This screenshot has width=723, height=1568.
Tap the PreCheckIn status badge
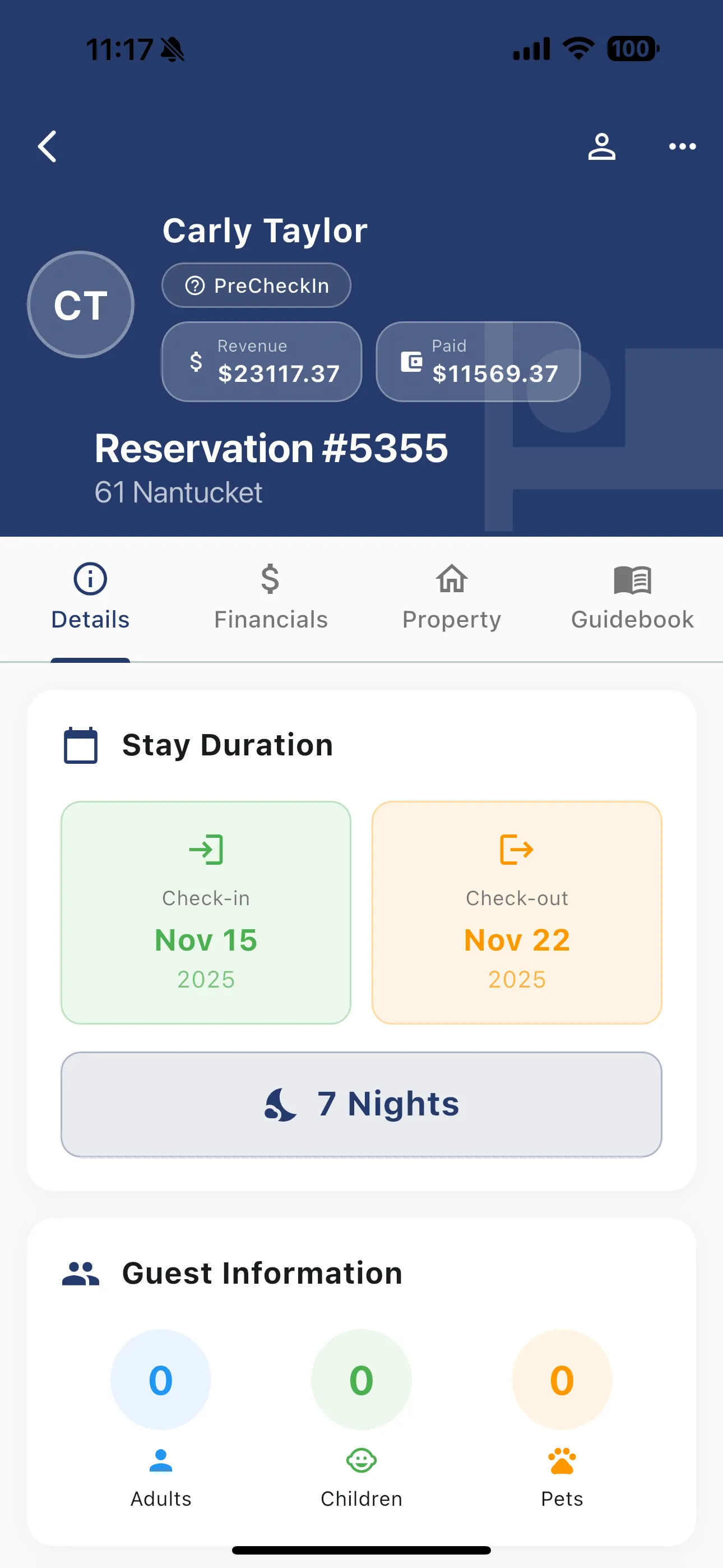pyautogui.click(x=256, y=285)
